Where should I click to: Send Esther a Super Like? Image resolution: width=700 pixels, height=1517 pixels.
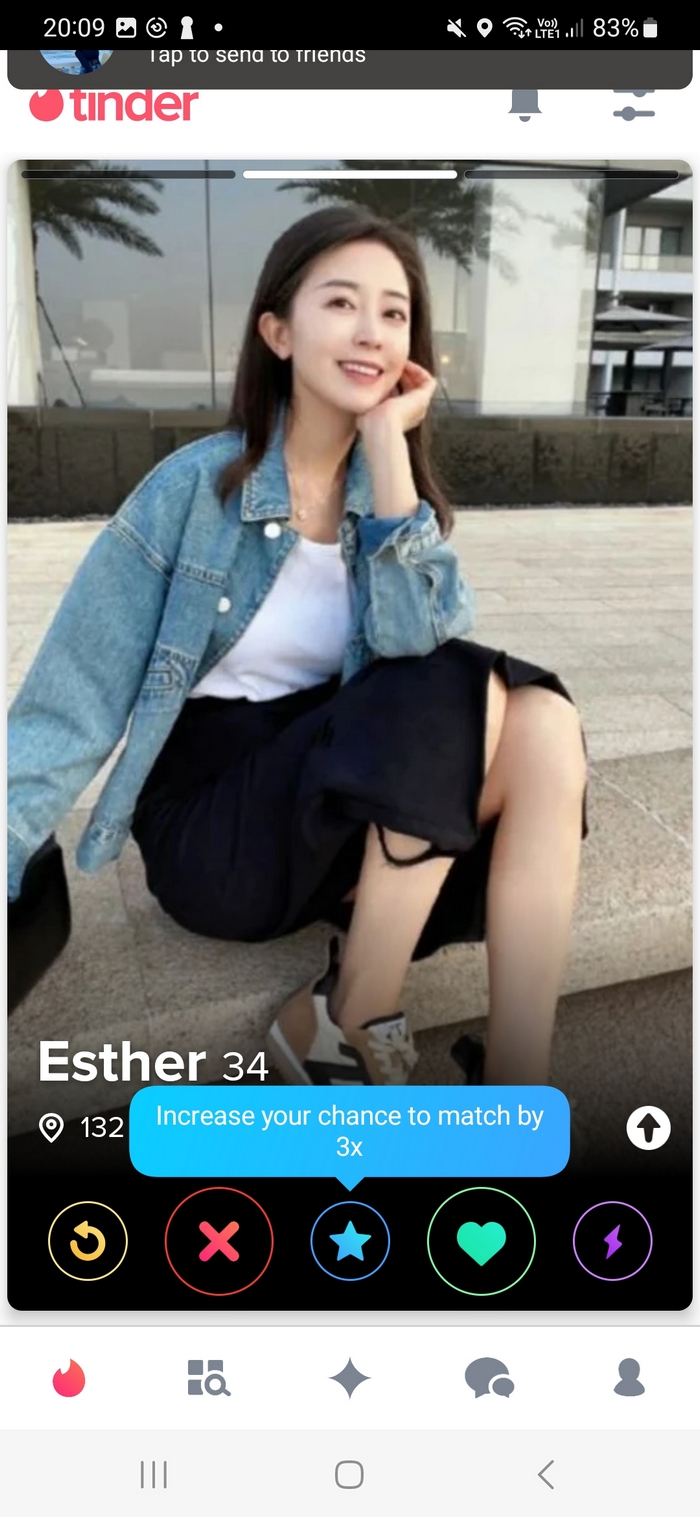point(350,1241)
